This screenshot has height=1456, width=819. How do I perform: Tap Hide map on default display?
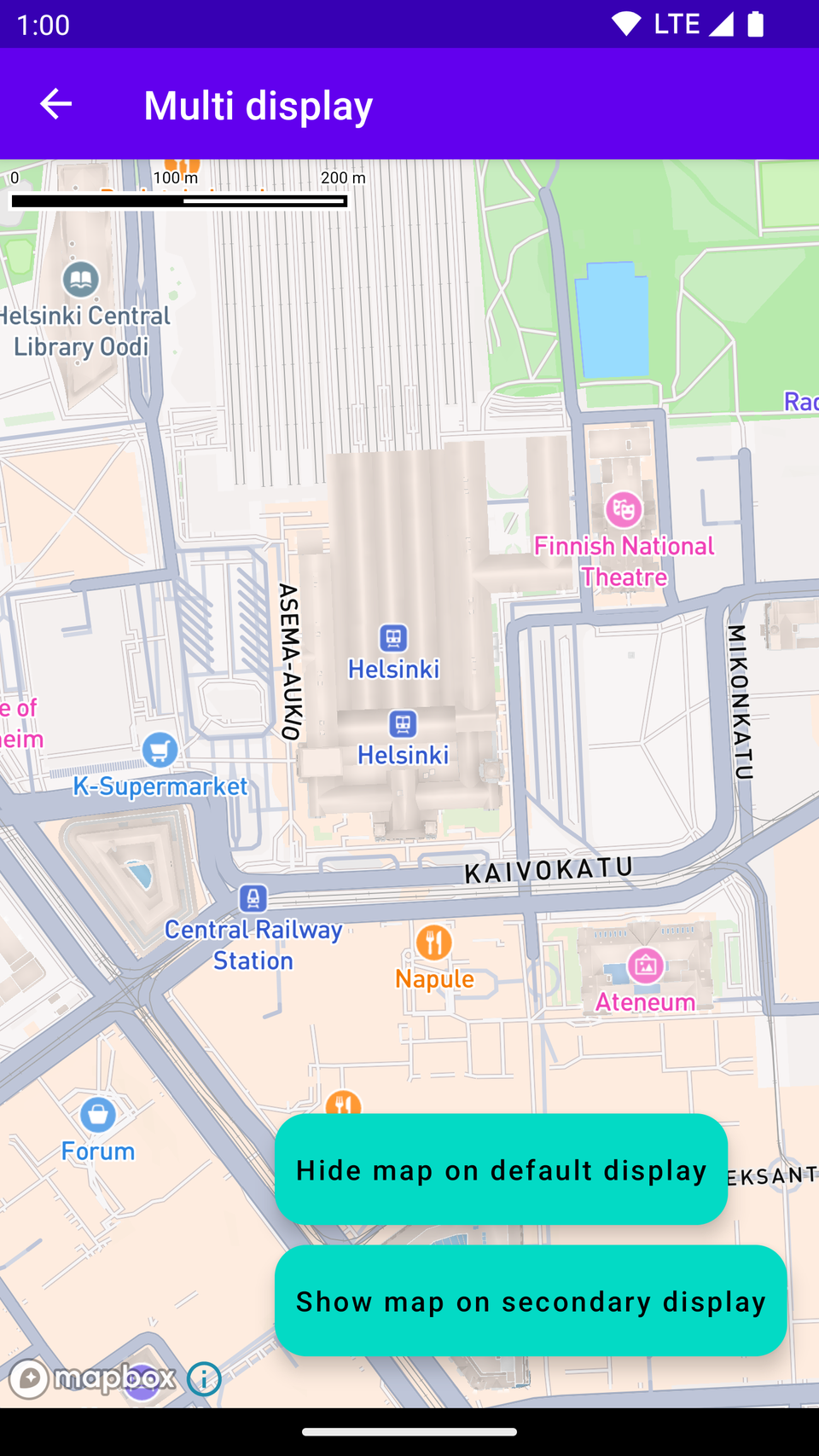coord(501,1169)
